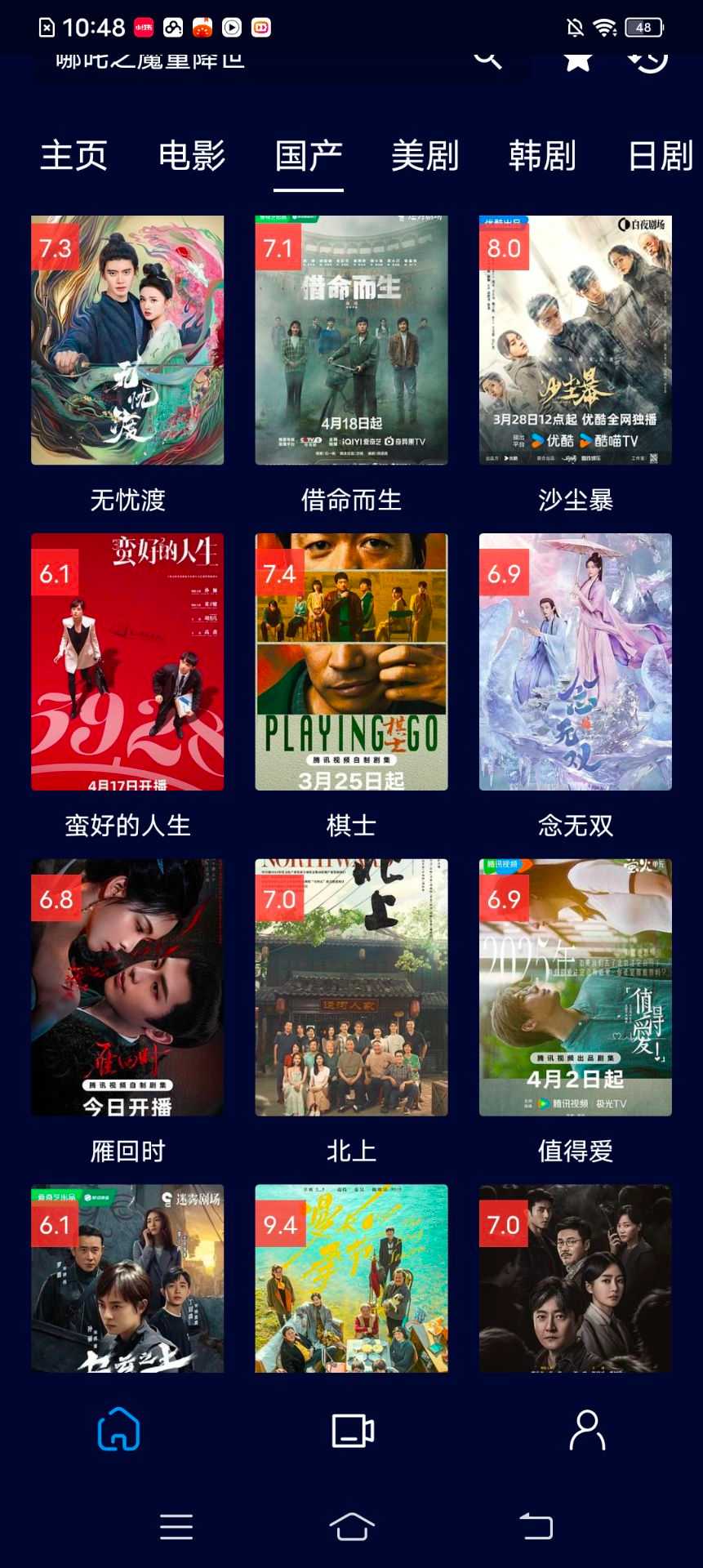
Task: Select the 棋士 poster
Action: [x=351, y=661]
